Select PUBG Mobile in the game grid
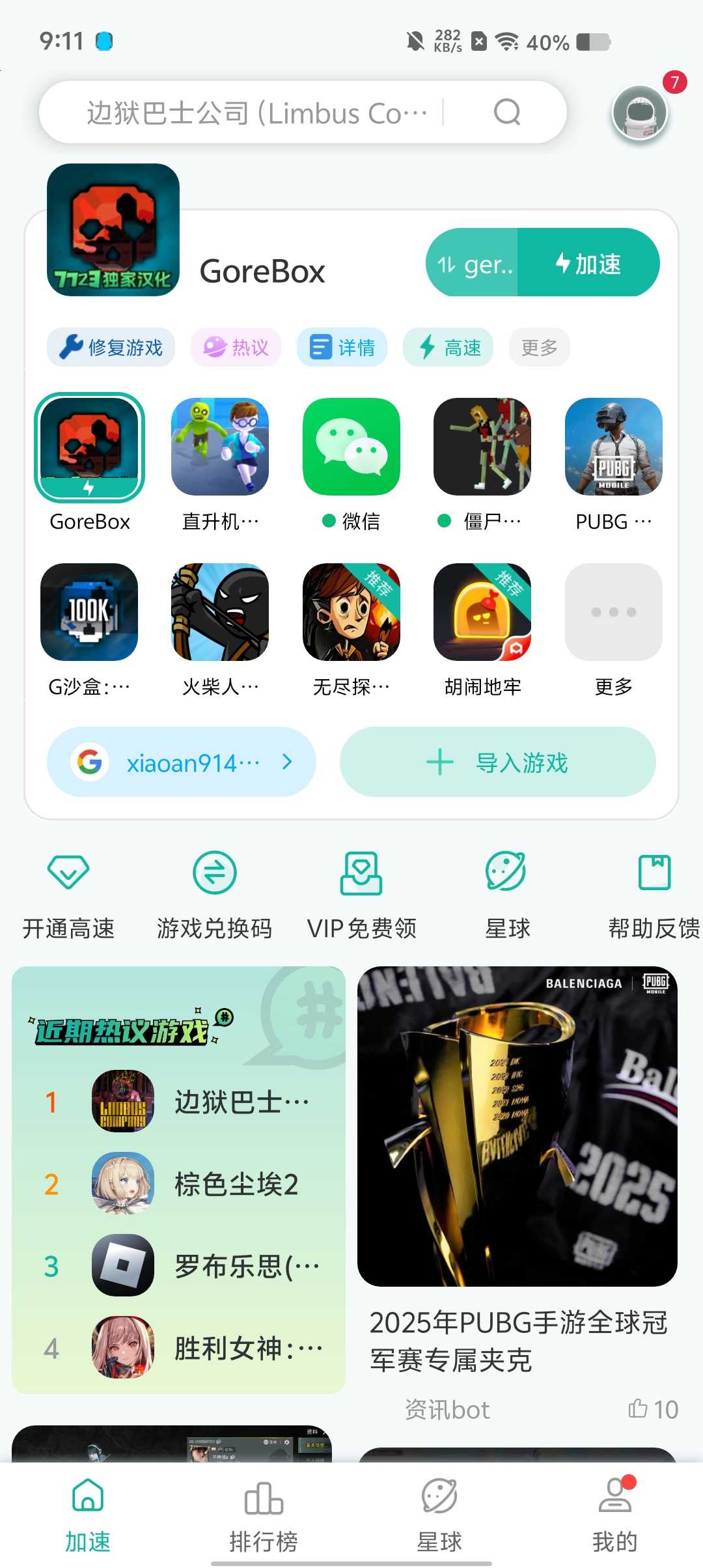Screen dimensions: 703x1568 [613, 447]
